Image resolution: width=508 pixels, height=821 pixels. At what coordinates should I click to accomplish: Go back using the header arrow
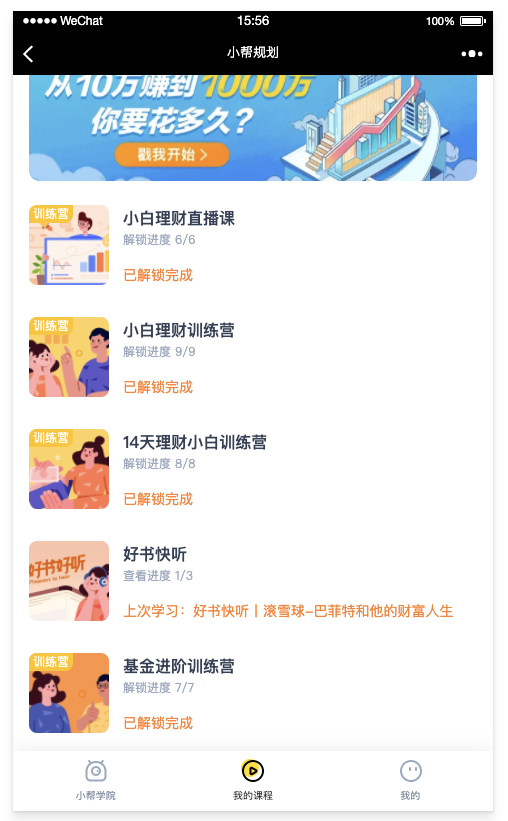click(x=28, y=53)
